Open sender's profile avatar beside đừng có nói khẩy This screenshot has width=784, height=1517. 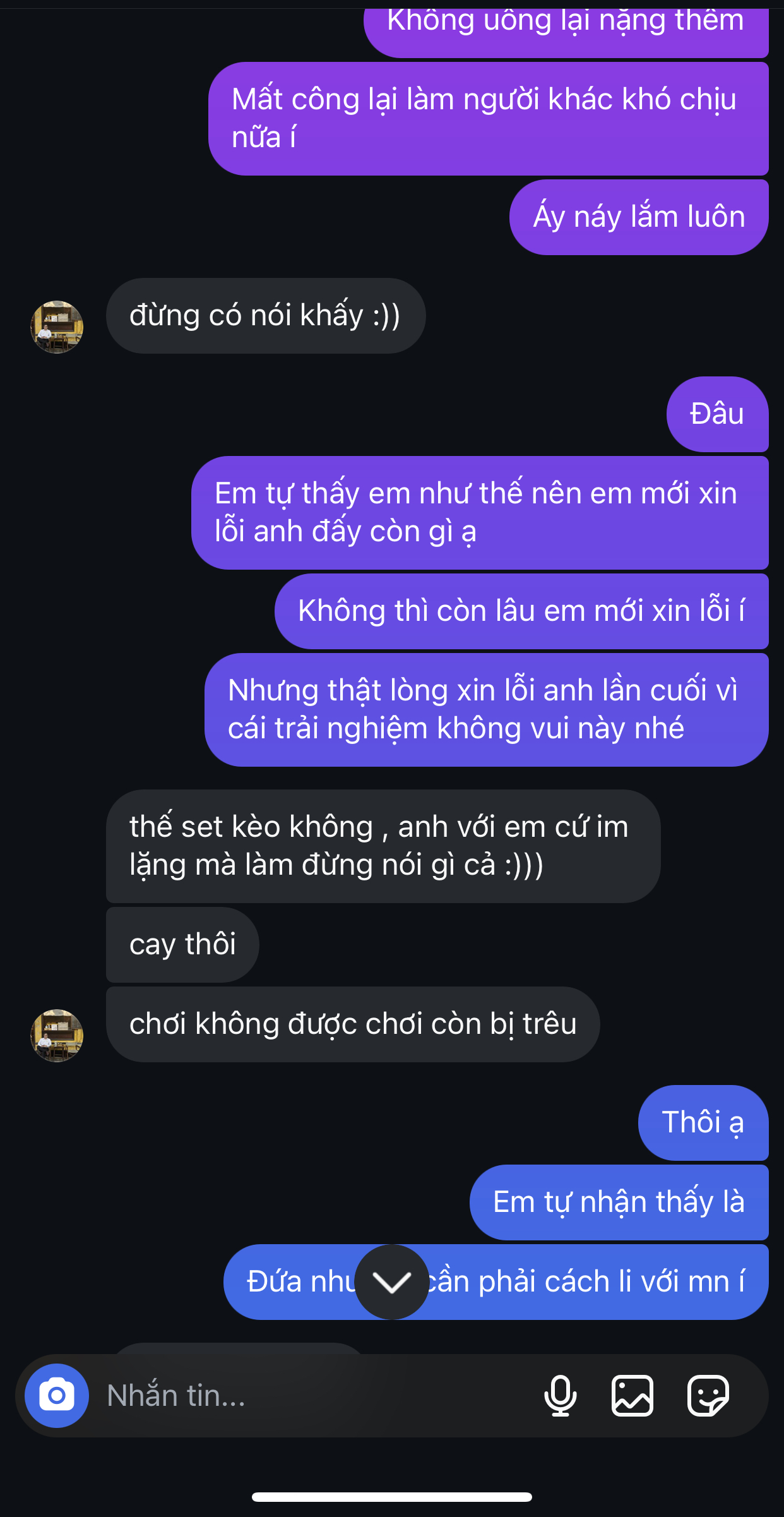57,327
